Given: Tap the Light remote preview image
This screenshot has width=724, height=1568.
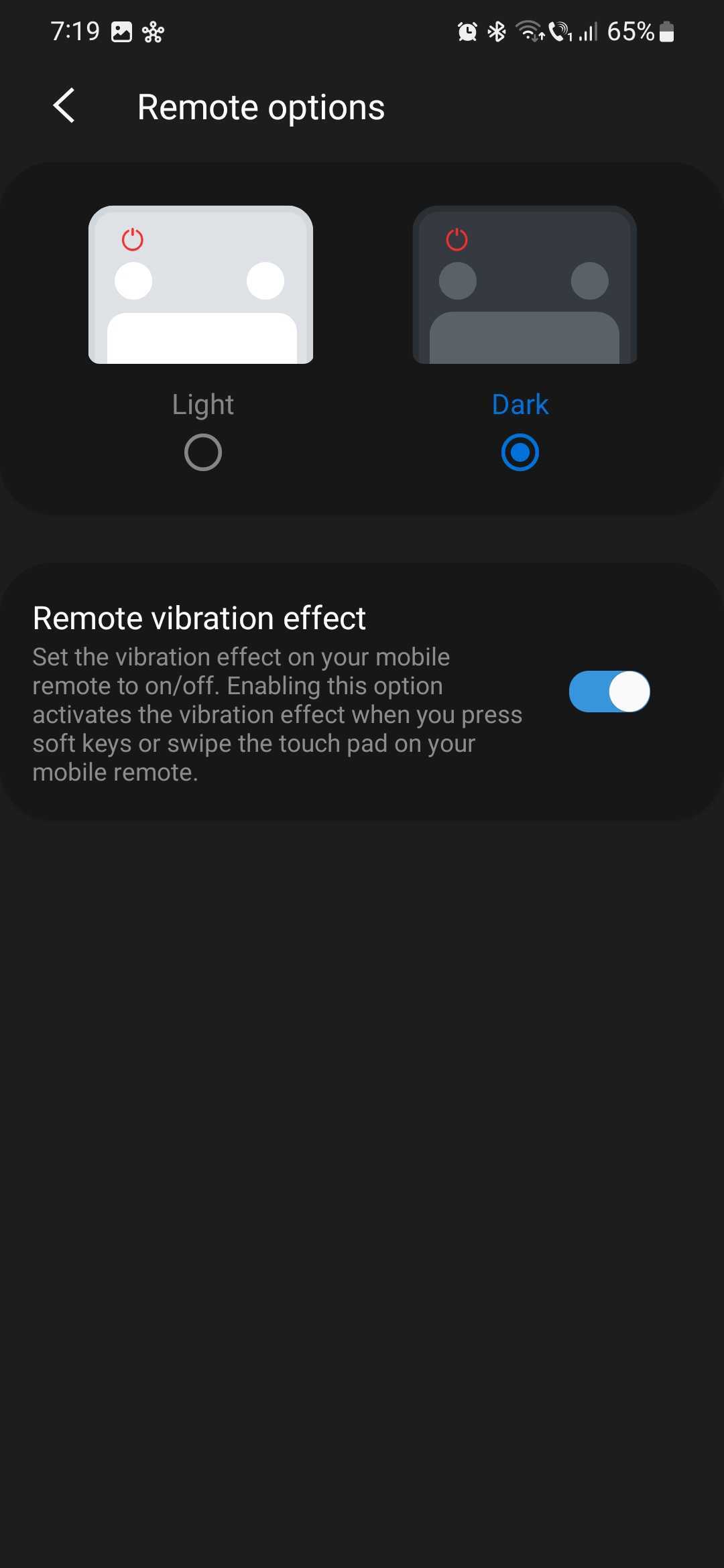Looking at the screenshot, I should pyautogui.click(x=200, y=285).
